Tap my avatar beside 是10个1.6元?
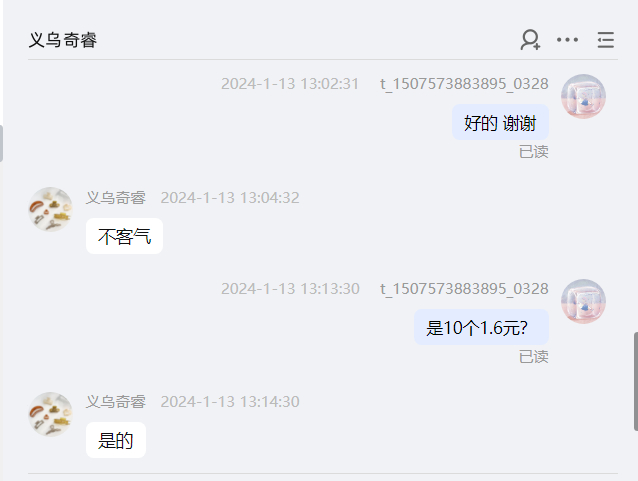638x481 pixels. pyautogui.click(x=583, y=301)
